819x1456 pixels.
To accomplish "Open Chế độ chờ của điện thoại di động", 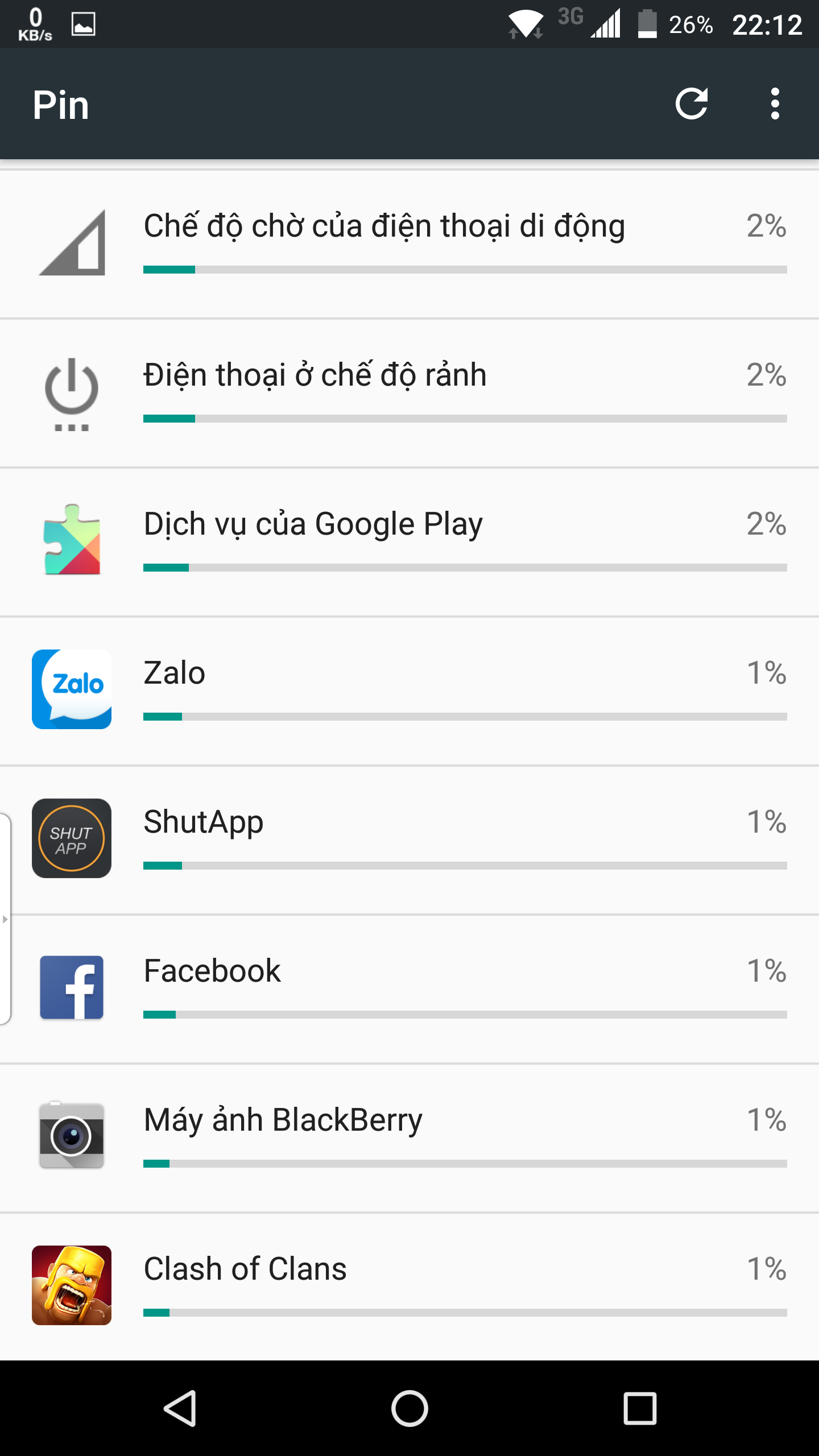I will [x=409, y=244].
